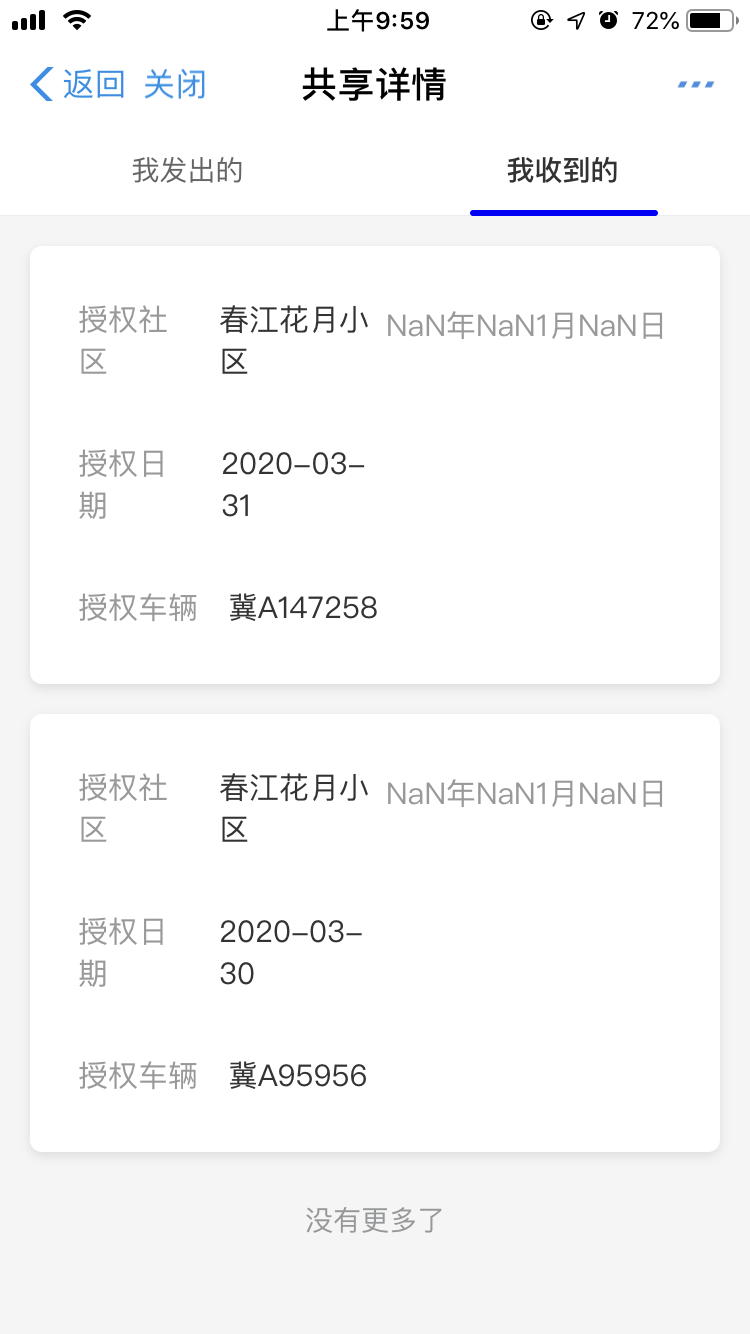
Task: Switch to the 我发出的 tab
Action: [188, 171]
